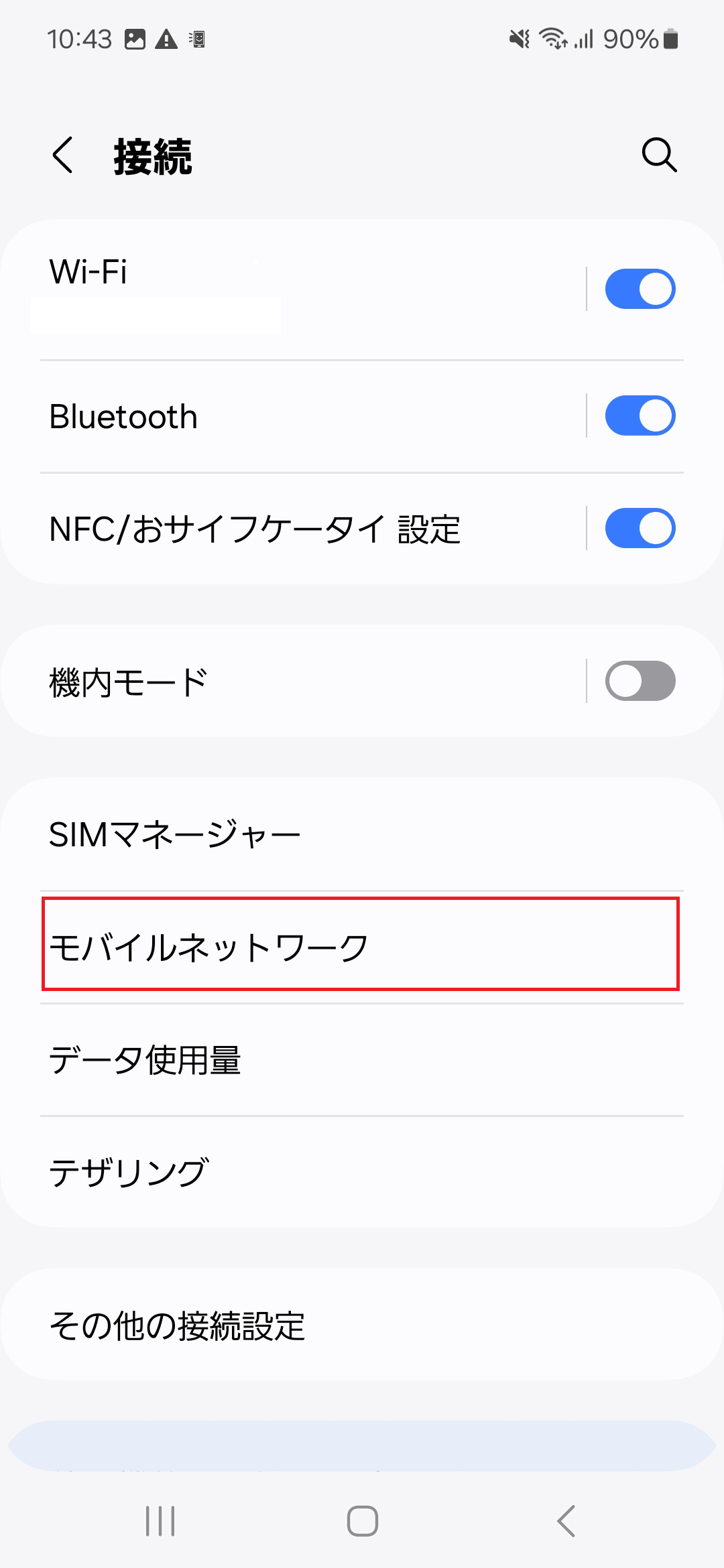Disable Bluetooth

pyautogui.click(x=641, y=415)
